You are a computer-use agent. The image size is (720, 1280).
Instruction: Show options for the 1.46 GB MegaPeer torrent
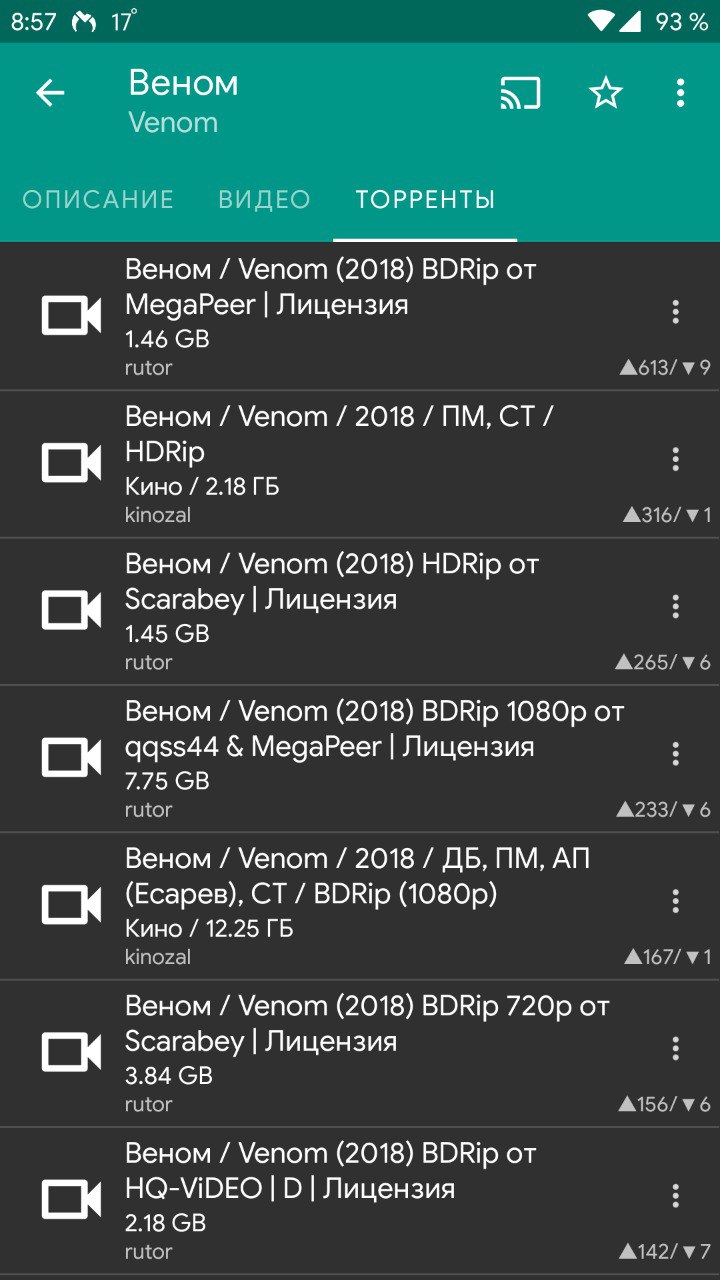(676, 312)
